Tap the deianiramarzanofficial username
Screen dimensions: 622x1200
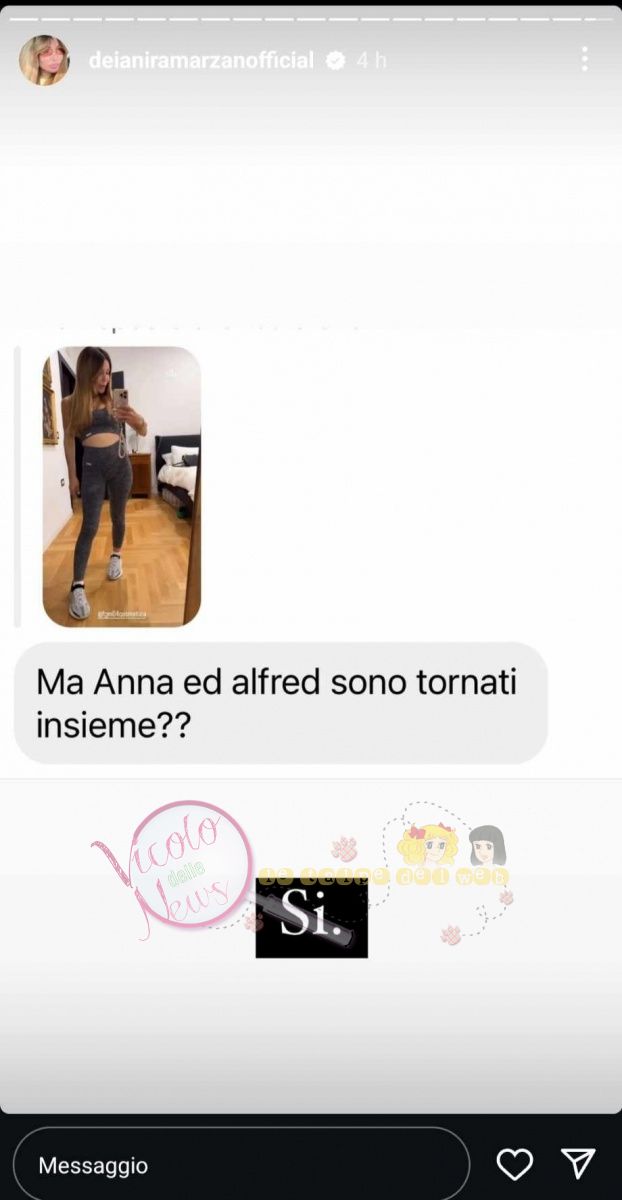coord(201,60)
